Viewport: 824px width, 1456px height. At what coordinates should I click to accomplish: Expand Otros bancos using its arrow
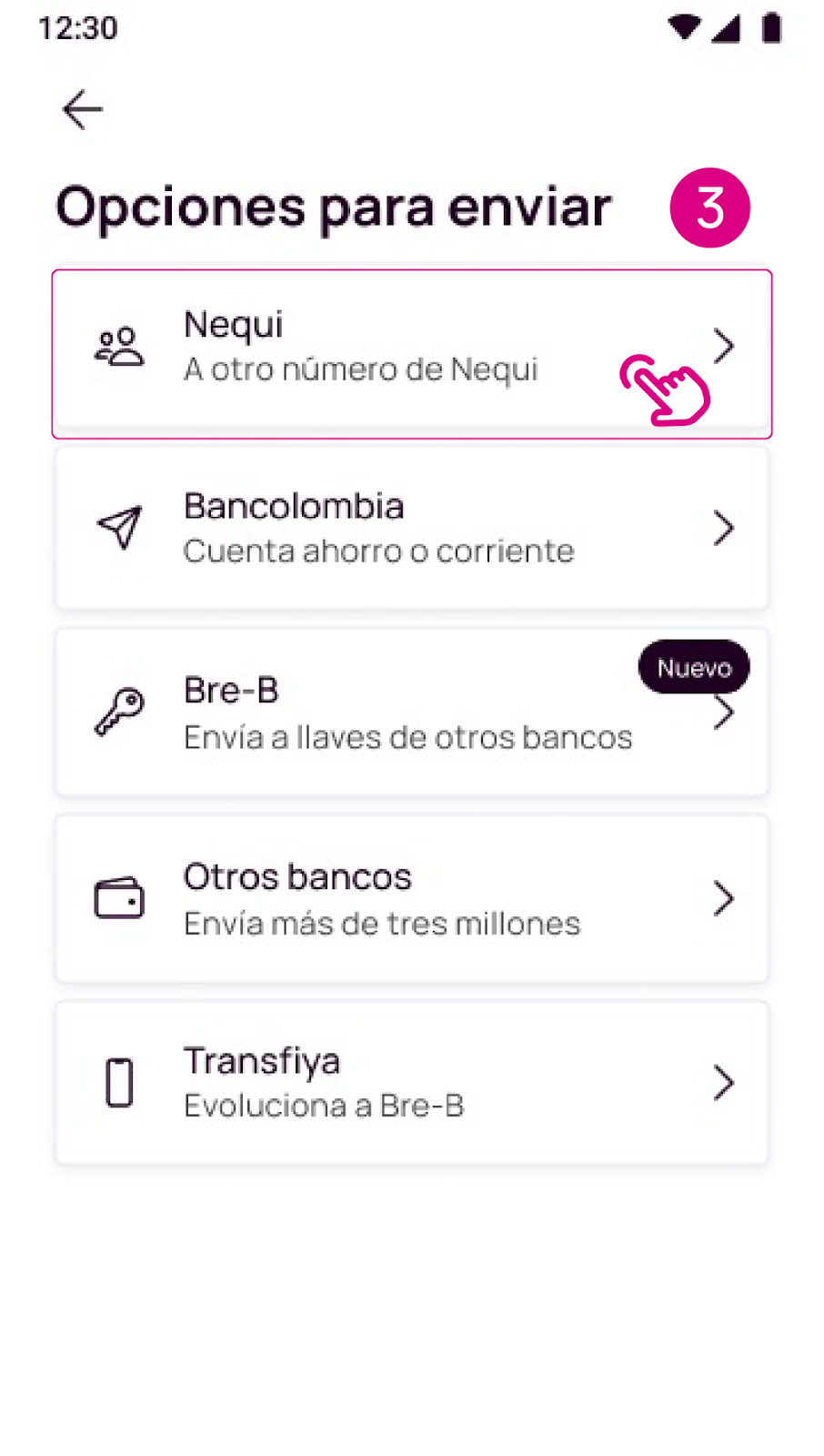tap(723, 898)
